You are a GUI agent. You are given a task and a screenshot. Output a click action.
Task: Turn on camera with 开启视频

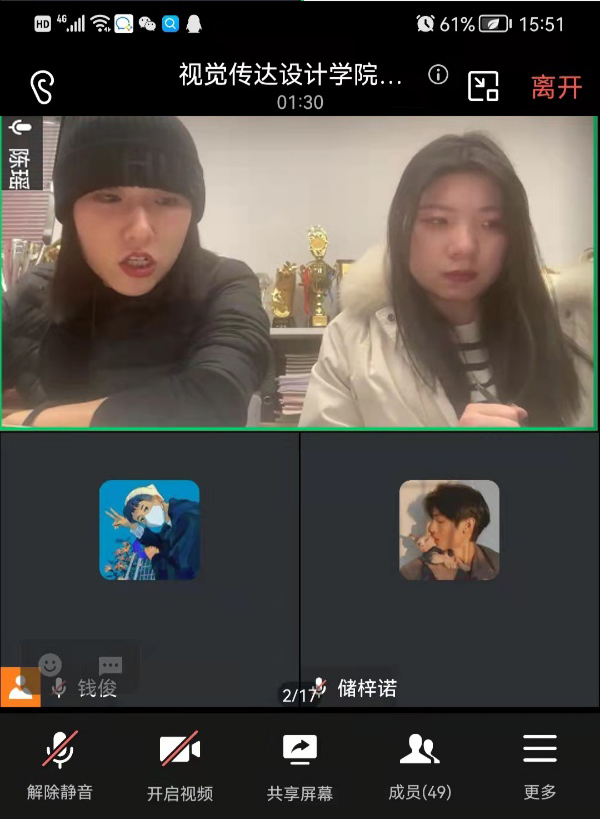[180, 765]
